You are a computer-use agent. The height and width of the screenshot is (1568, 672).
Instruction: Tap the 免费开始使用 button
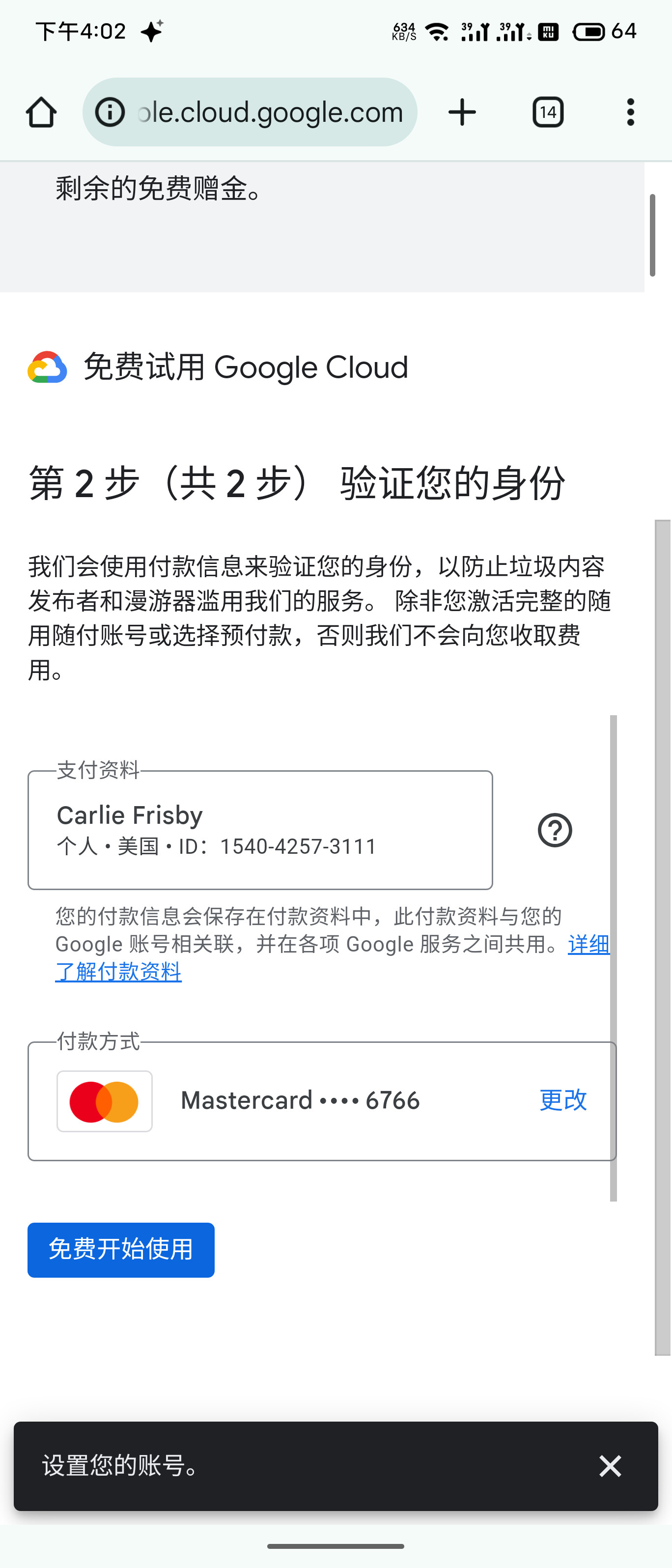click(121, 1250)
